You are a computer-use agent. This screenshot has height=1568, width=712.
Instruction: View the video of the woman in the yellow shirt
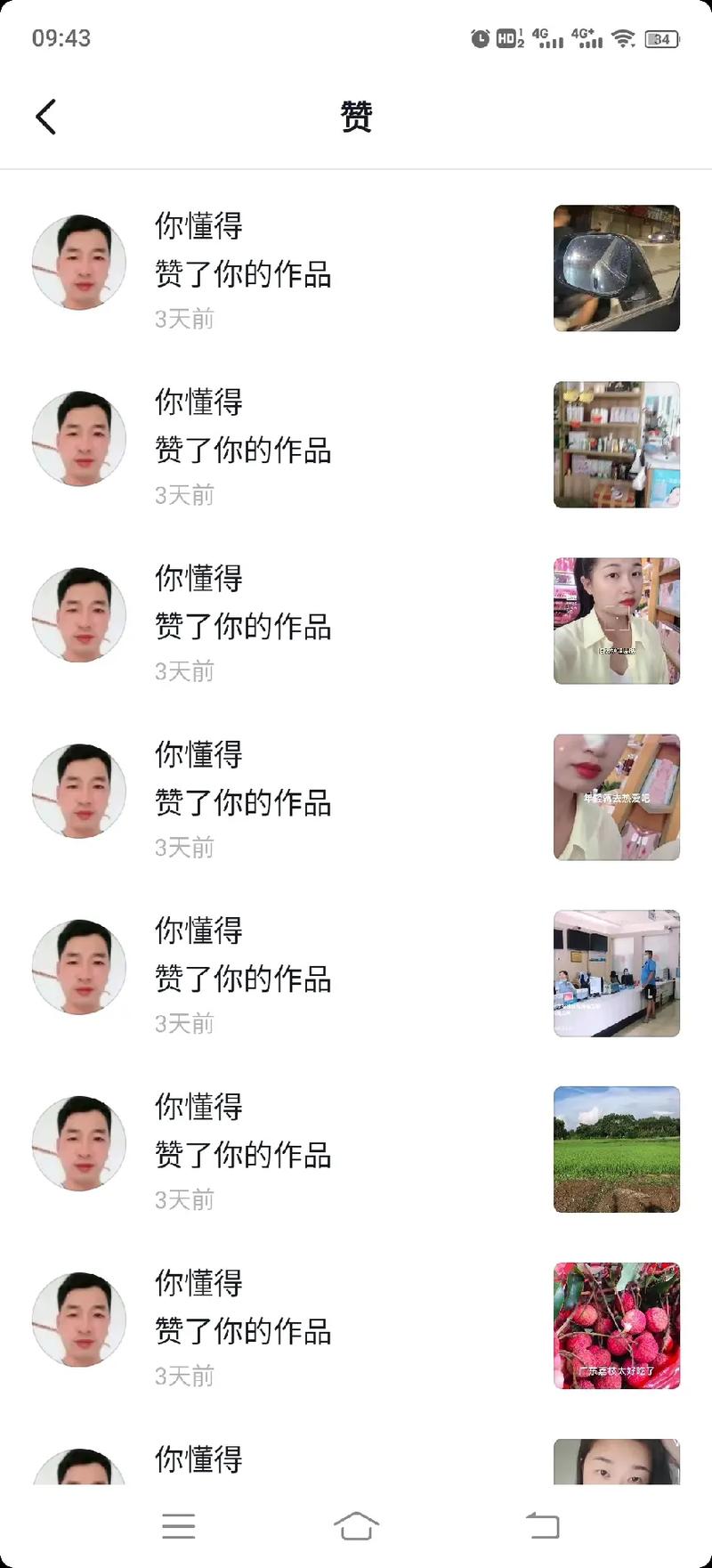pyautogui.click(x=616, y=621)
